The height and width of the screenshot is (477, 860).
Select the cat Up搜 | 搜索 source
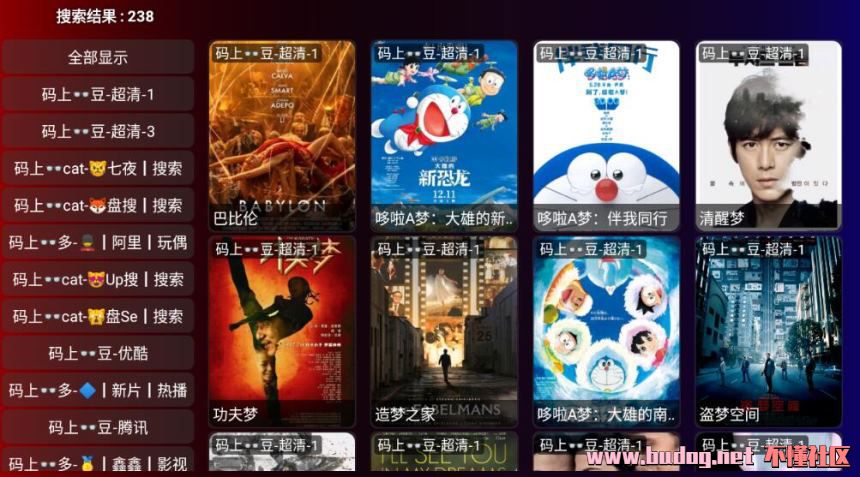coord(97,279)
